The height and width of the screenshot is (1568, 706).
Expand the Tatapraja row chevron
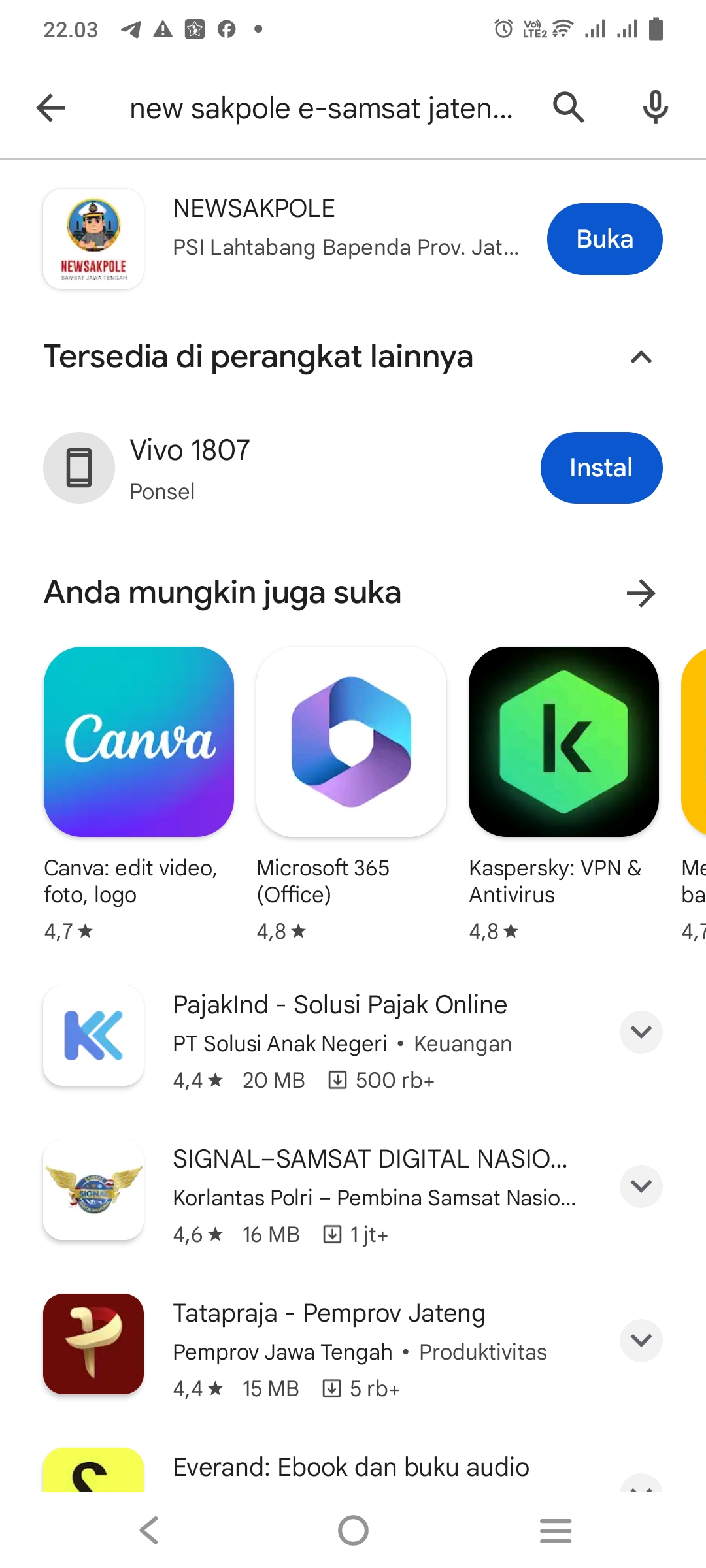click(x=641, y=1341)
